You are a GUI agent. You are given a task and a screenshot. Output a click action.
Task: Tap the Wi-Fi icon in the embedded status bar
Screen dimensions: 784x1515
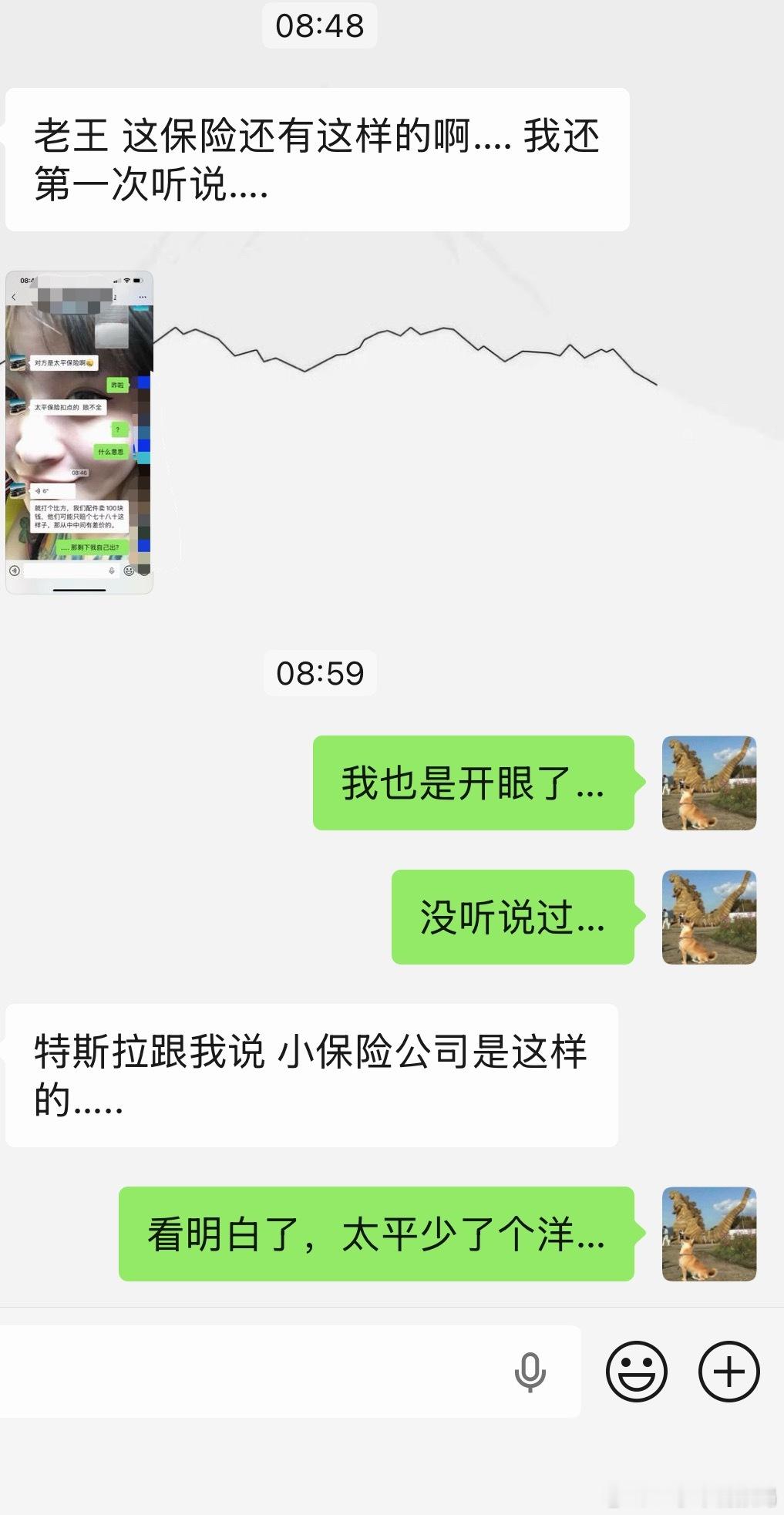126,281
